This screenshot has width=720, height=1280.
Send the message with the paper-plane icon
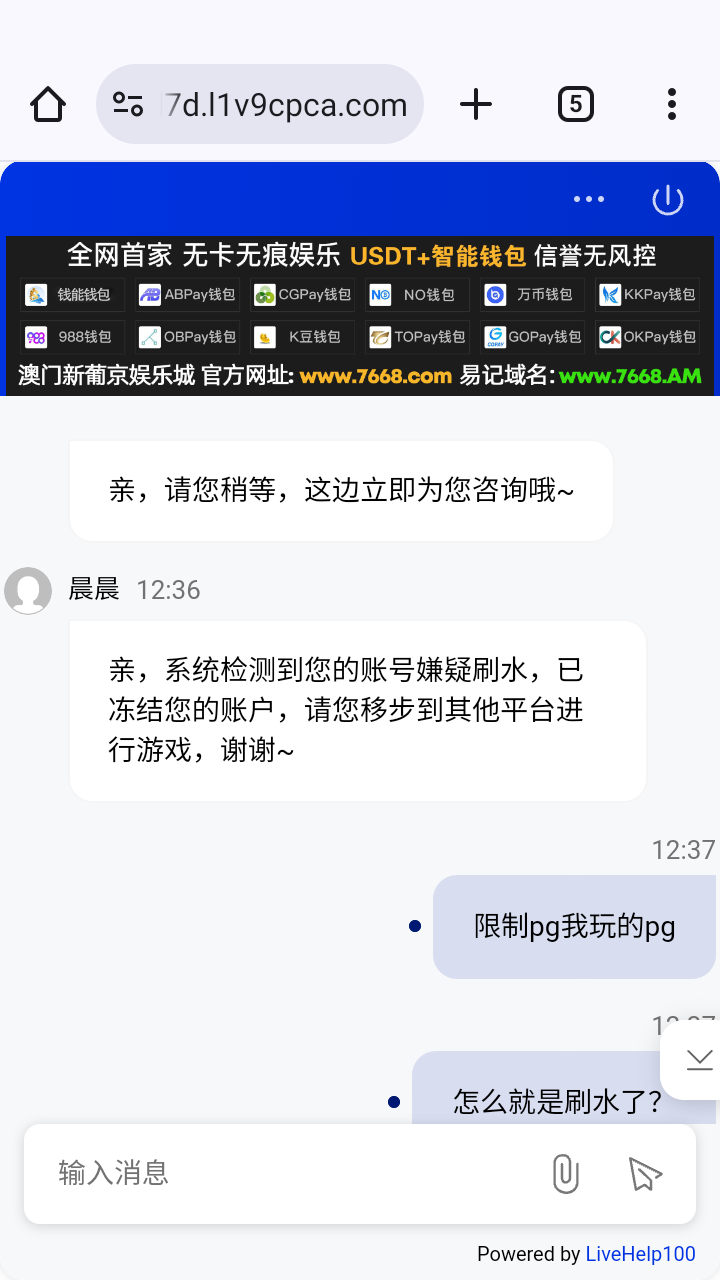point(645,1173)
